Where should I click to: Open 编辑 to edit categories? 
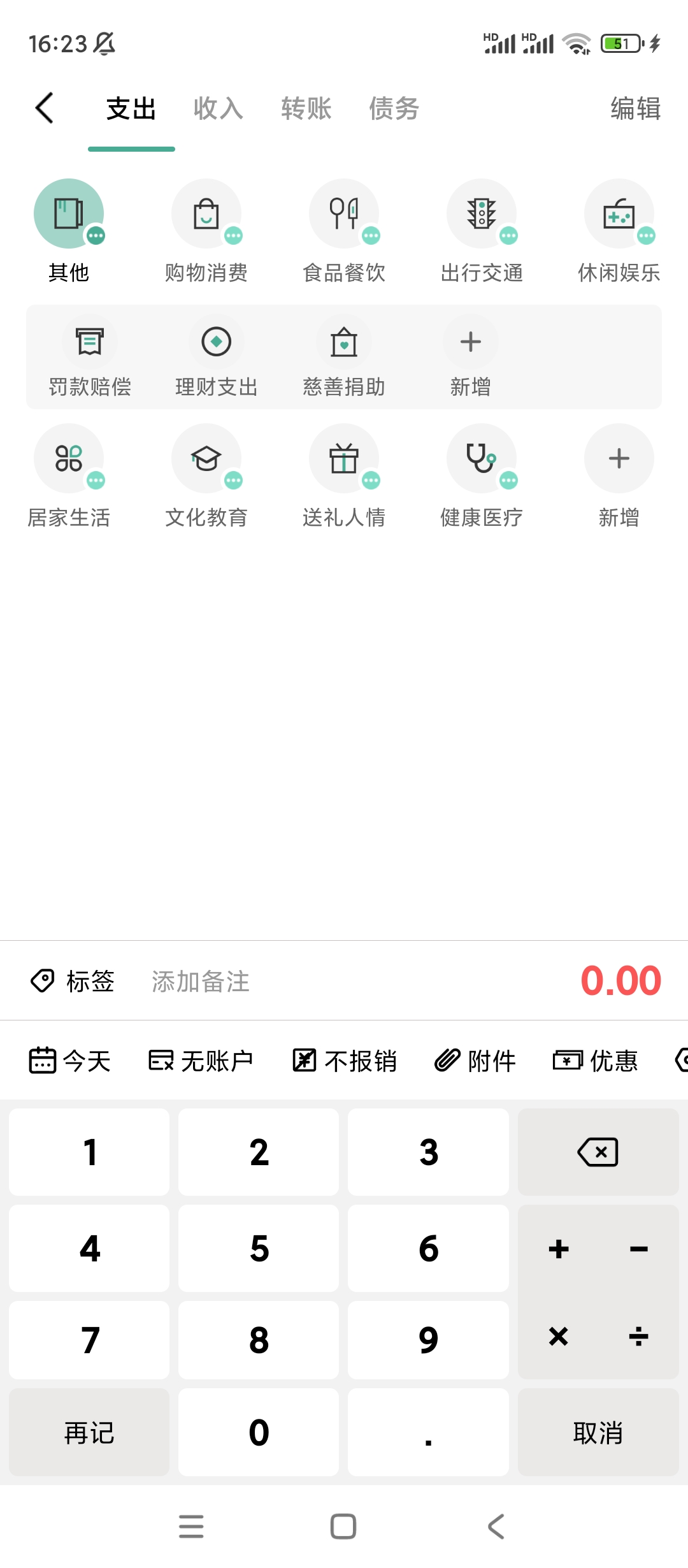tap(634, 108)
